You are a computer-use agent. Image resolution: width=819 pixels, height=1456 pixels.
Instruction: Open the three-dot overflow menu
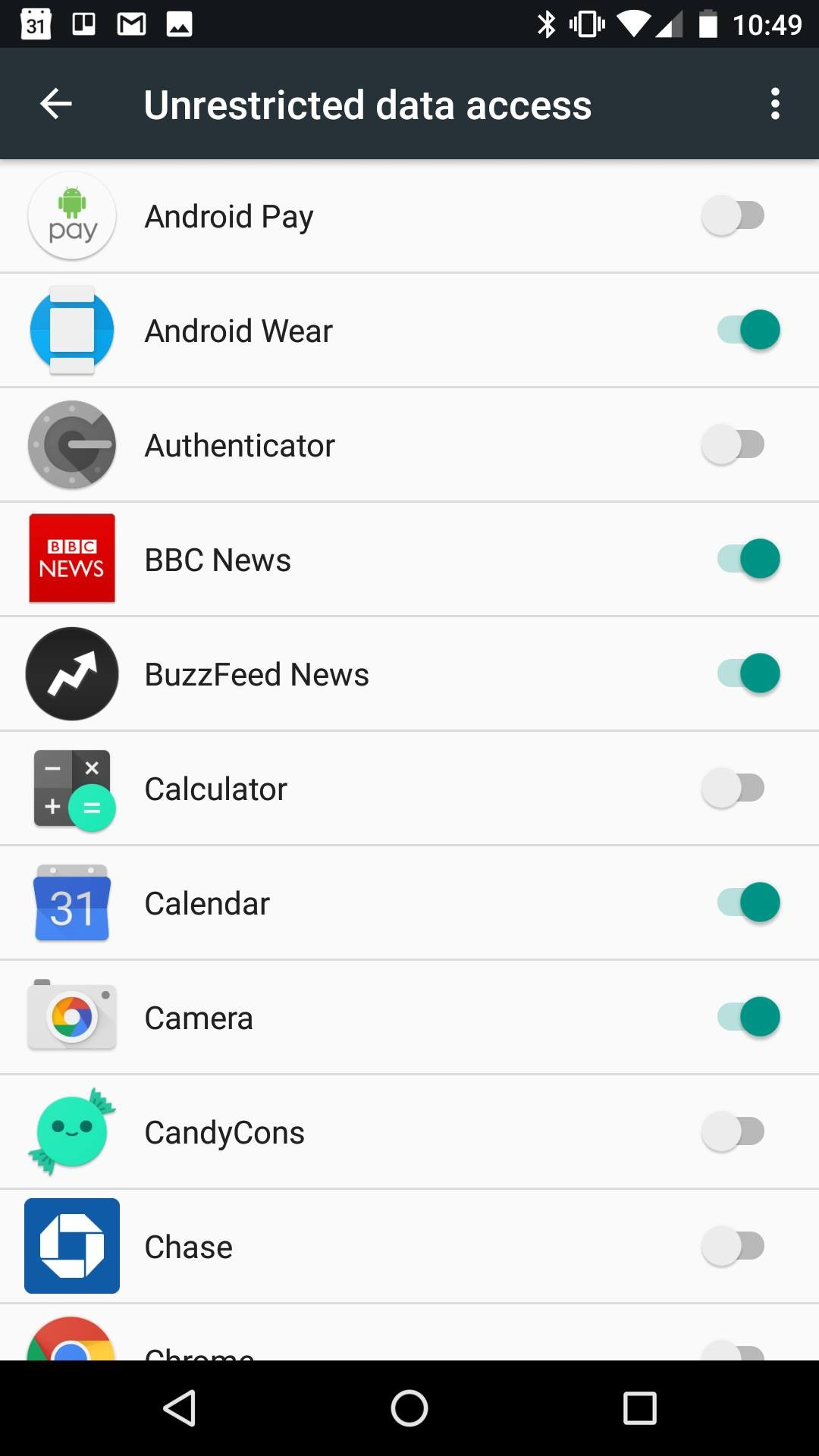(x=774, y=104)
